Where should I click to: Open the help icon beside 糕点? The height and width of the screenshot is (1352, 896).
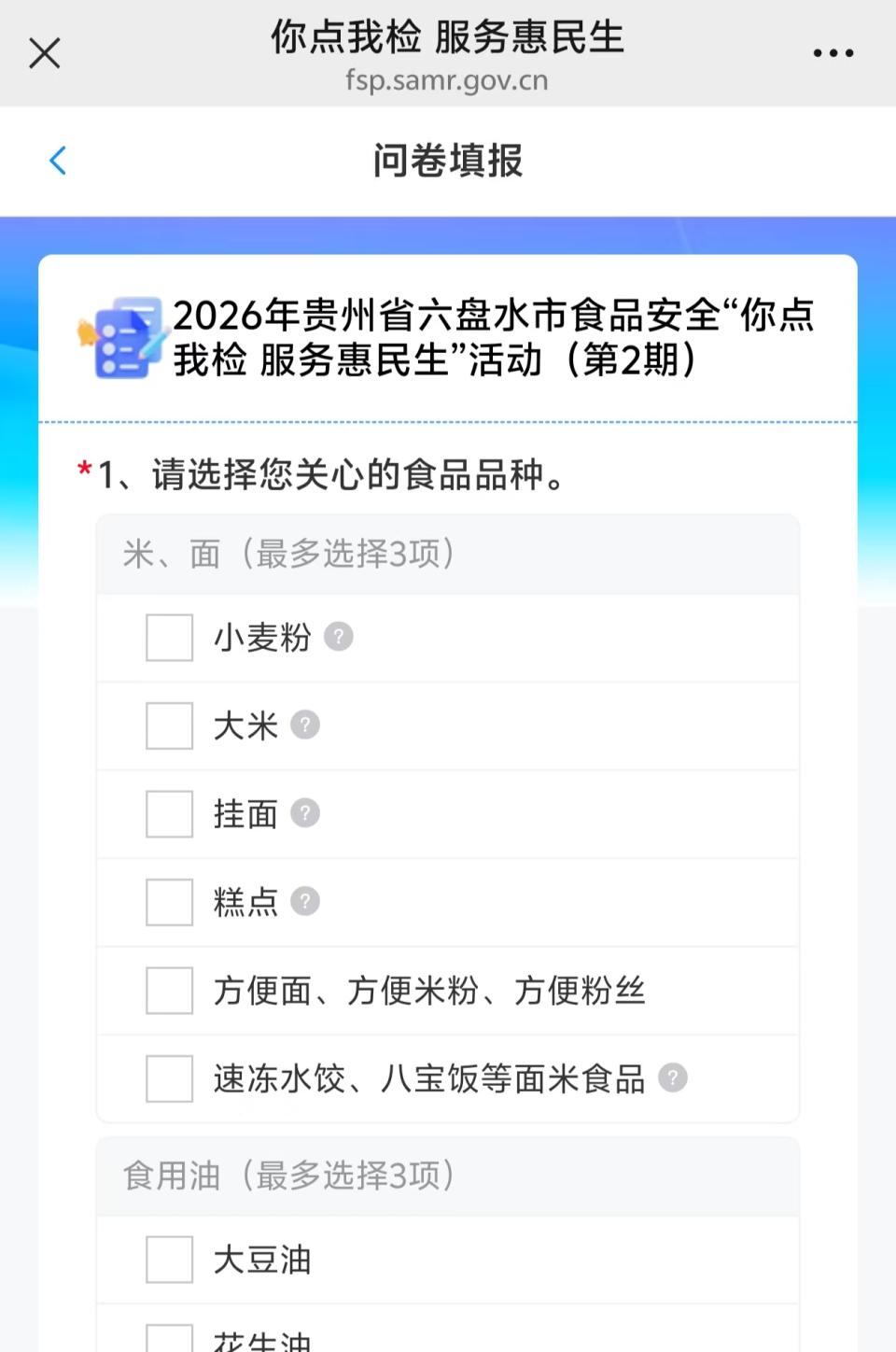(x=305, y=901)
